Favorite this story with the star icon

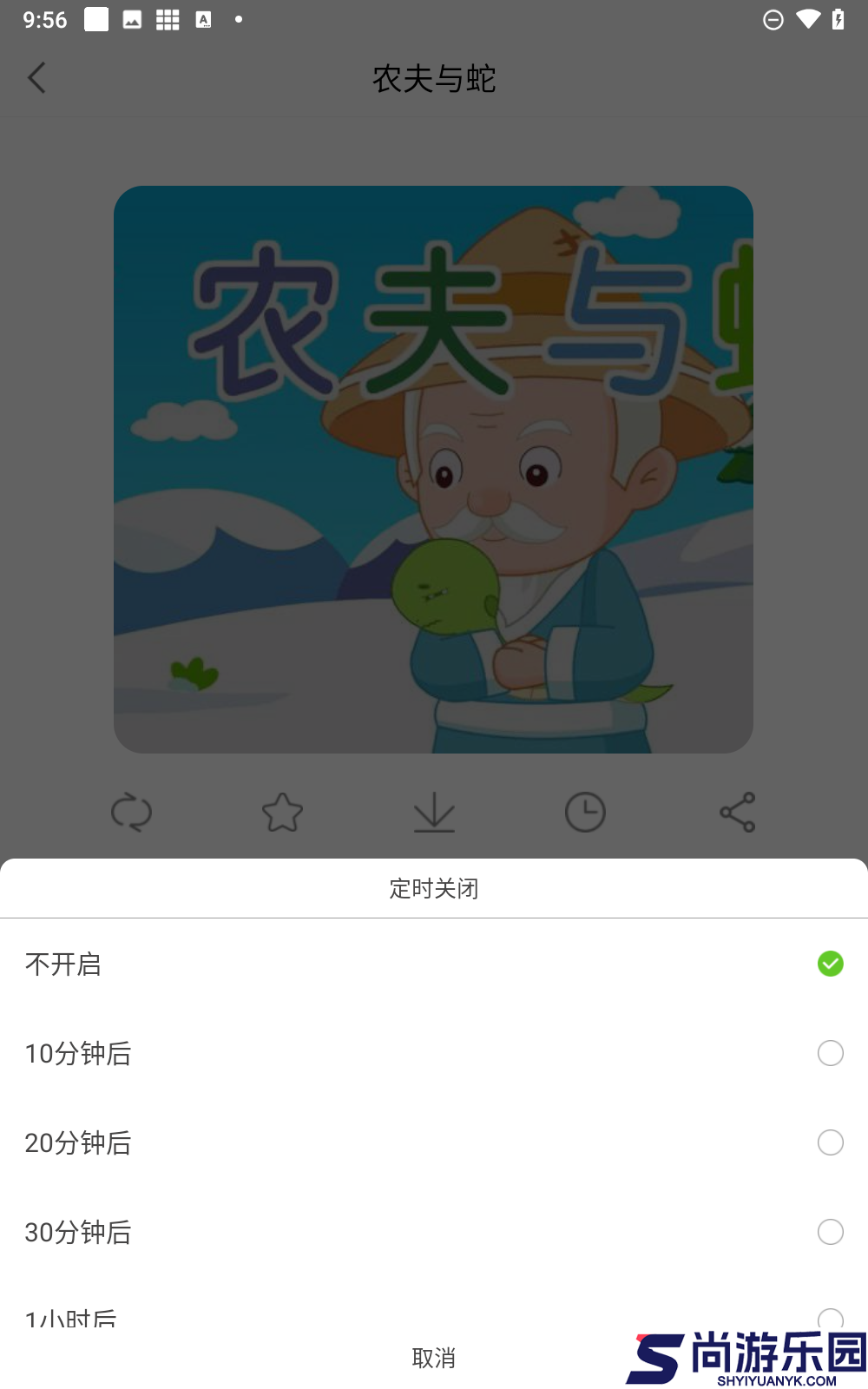coord(282,813)
